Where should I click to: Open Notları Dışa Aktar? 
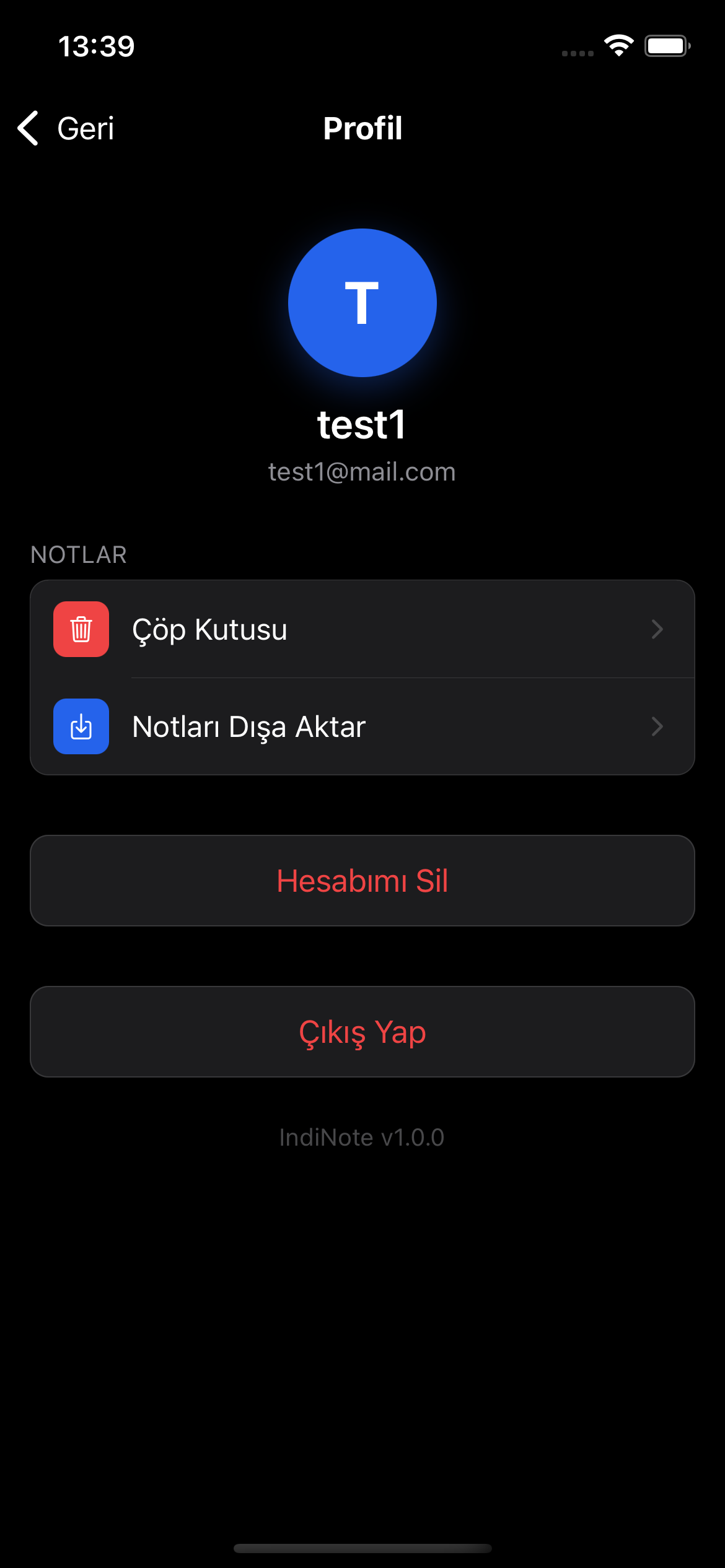(x=362, y=726)
